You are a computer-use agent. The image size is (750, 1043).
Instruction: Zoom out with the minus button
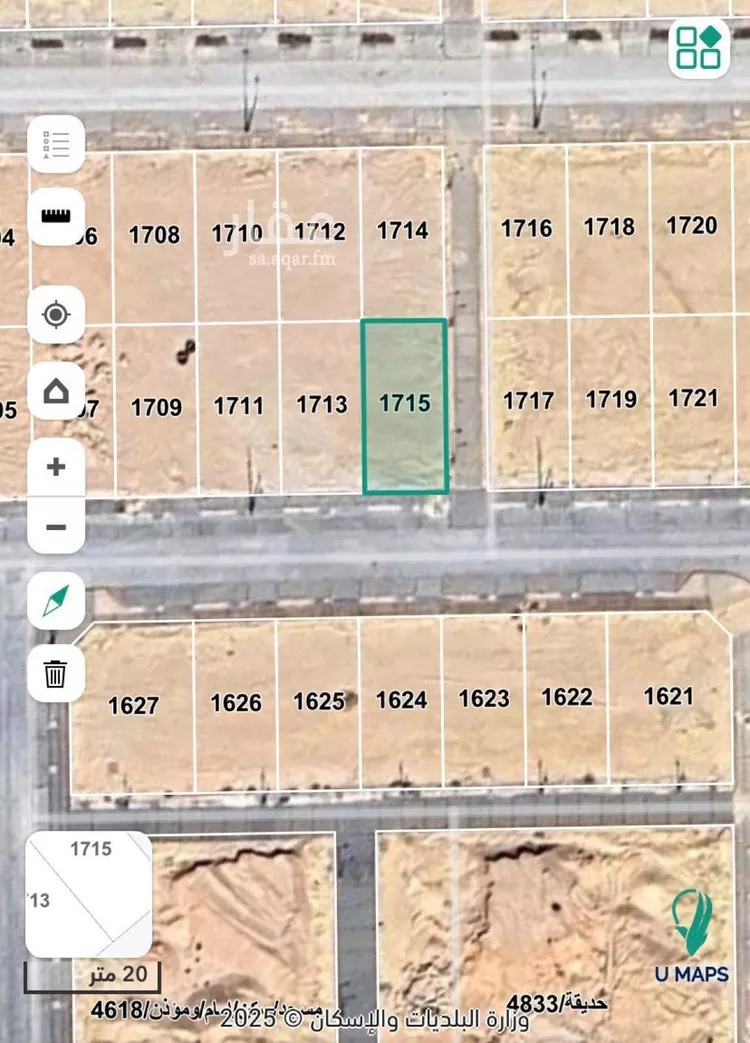[x=56, y=527]
